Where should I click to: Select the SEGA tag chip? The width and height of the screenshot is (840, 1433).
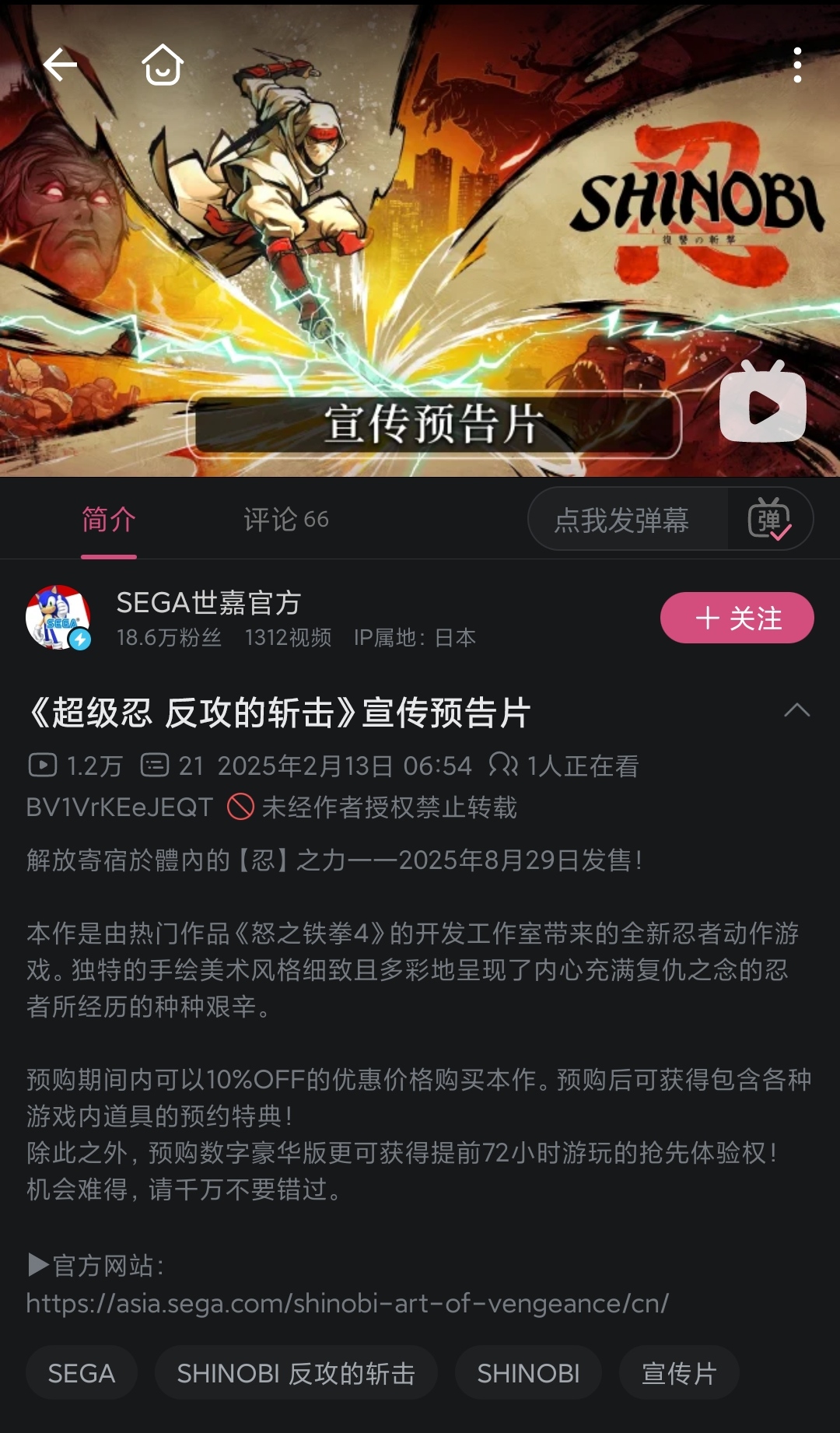pyautogui.click(x=82, y=1373)
